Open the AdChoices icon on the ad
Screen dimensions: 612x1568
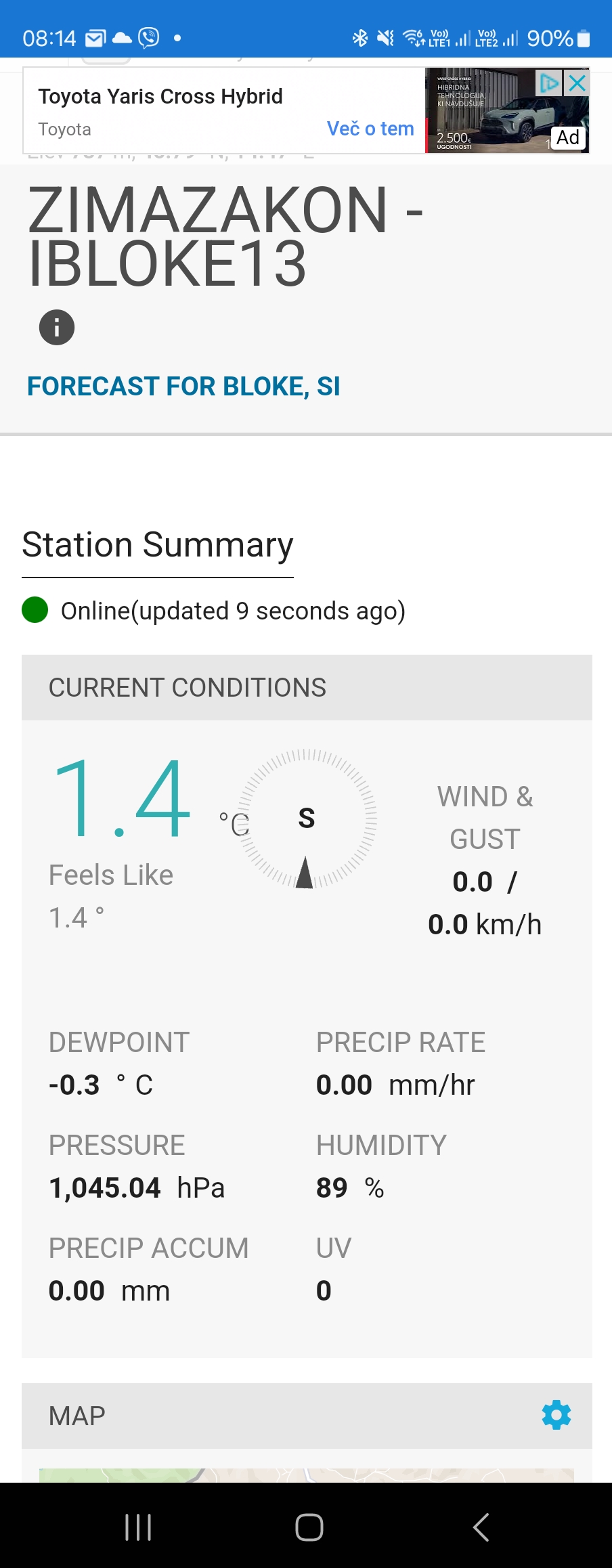click(548, 83)
